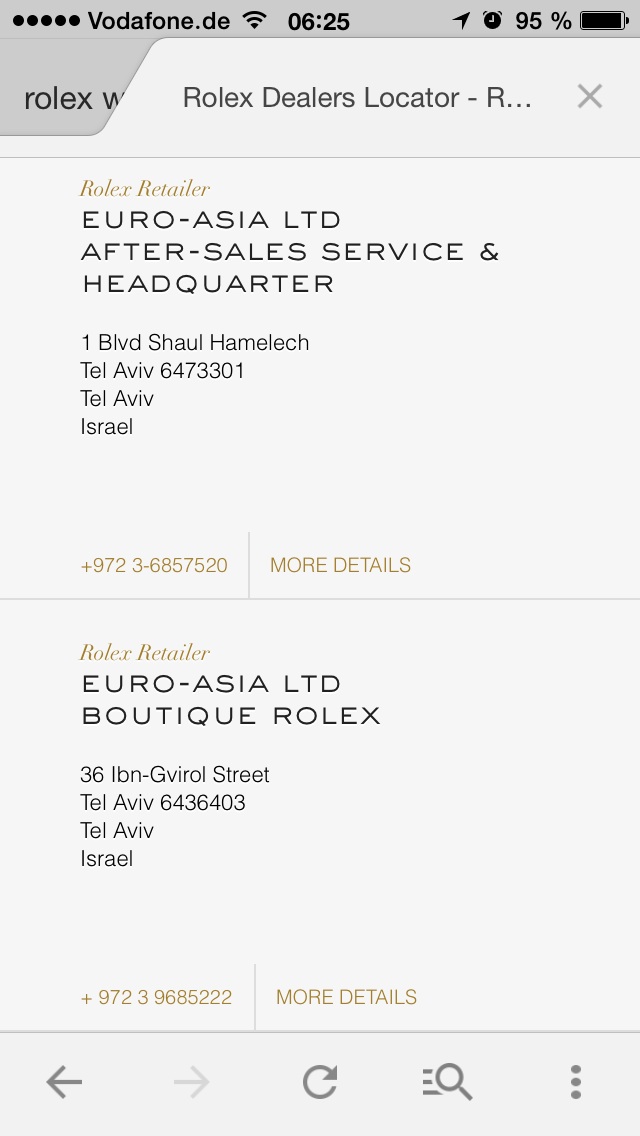The image size is (640, 1136).
Task: Open the search list icon in toolbar
Action: (446, 1082)
